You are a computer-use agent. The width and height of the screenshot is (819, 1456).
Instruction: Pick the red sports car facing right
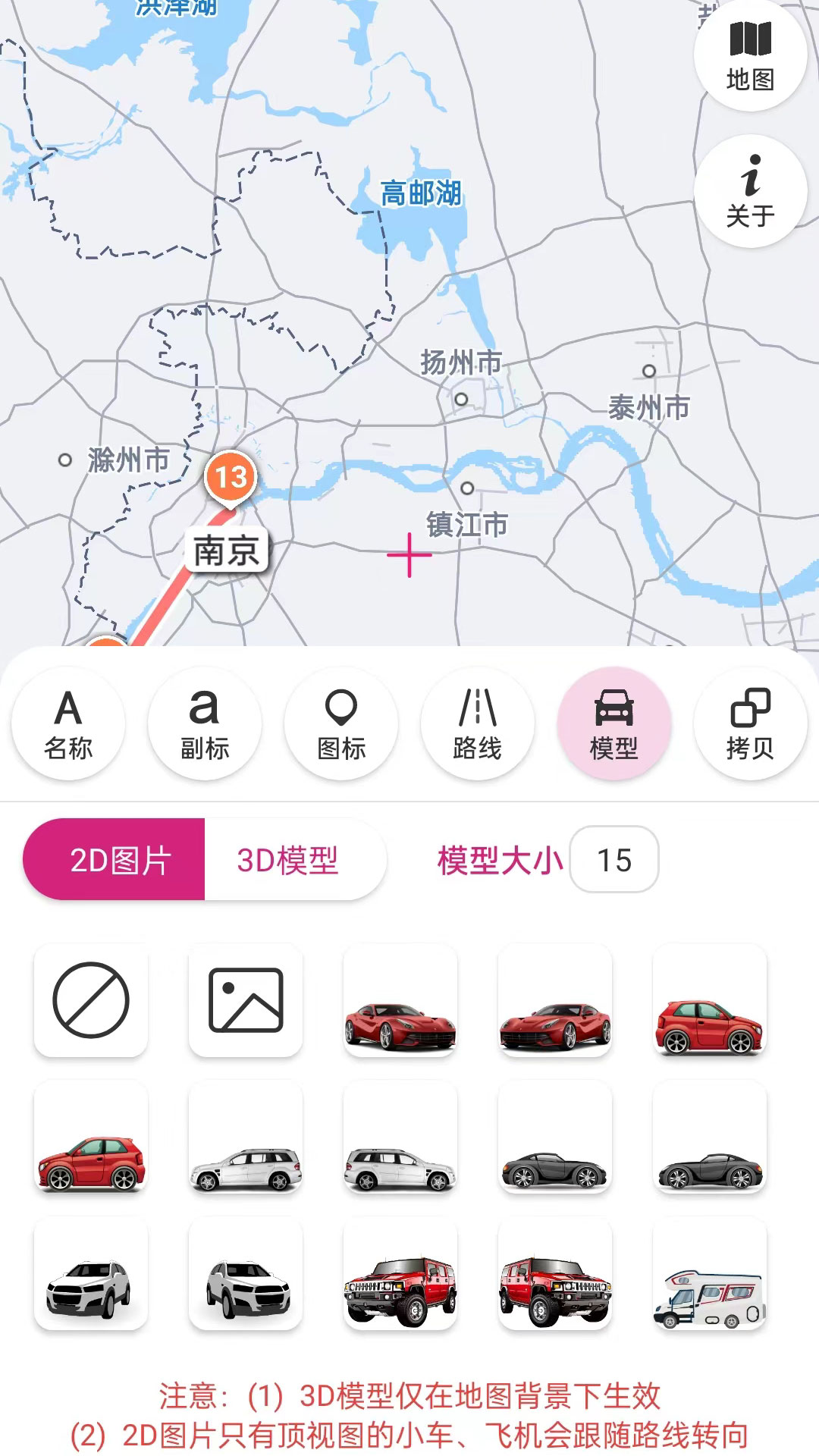[x=400, y=1000]
